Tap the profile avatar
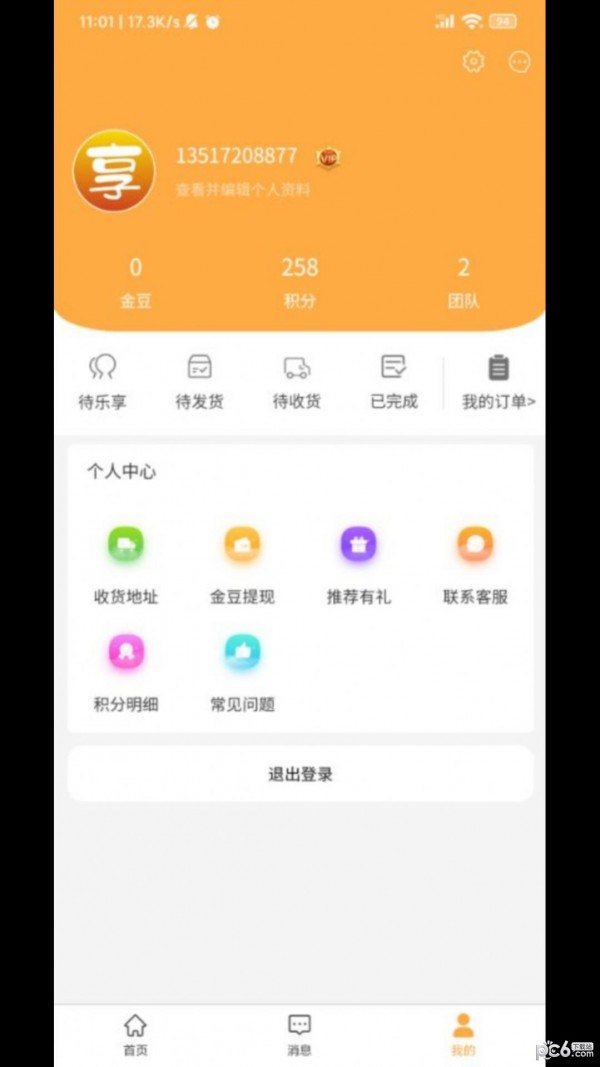Viewport: 600px width, 1067px height. click(114, 170)
